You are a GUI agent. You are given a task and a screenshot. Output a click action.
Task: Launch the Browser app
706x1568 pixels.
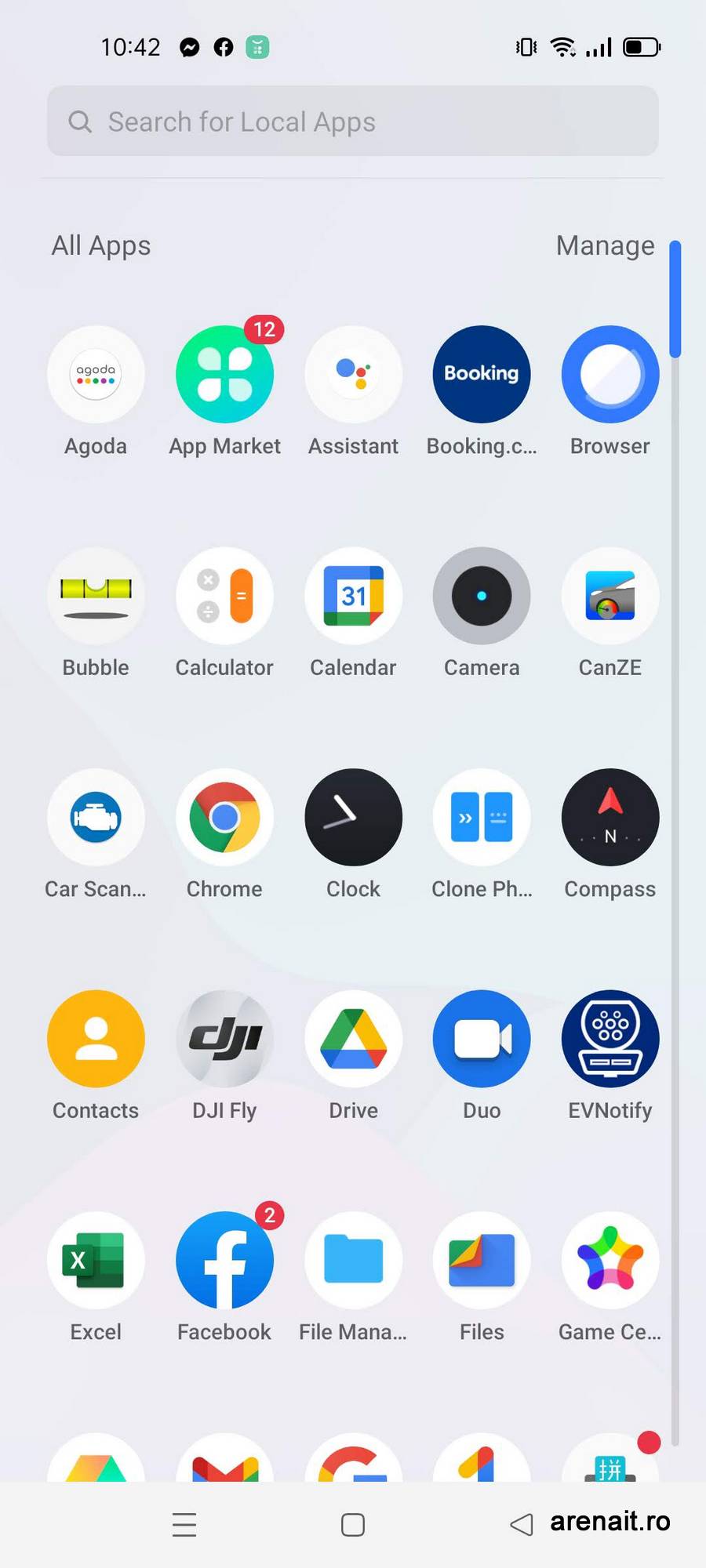click(x=610, y=375)
